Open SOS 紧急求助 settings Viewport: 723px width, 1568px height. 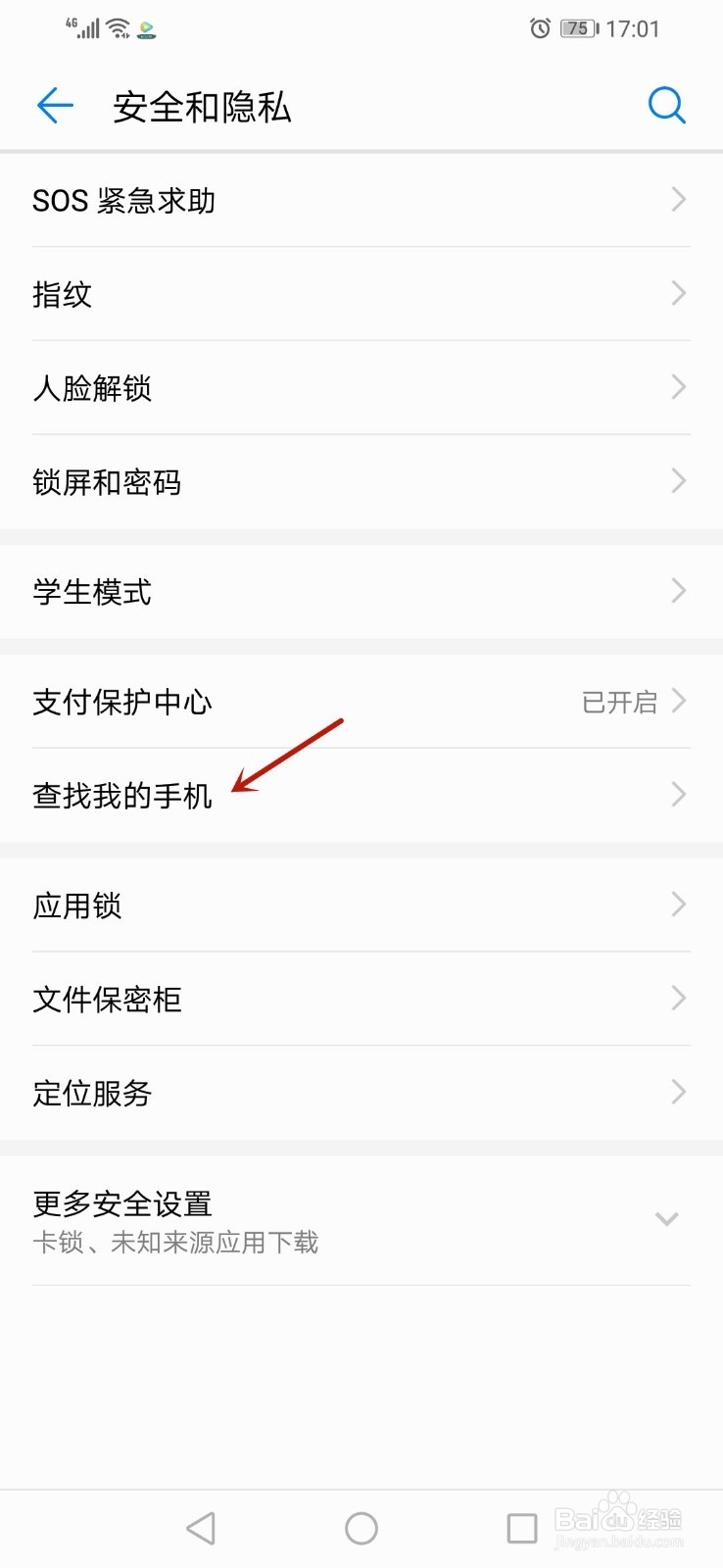pyautogui.click(x=361, y=199)
